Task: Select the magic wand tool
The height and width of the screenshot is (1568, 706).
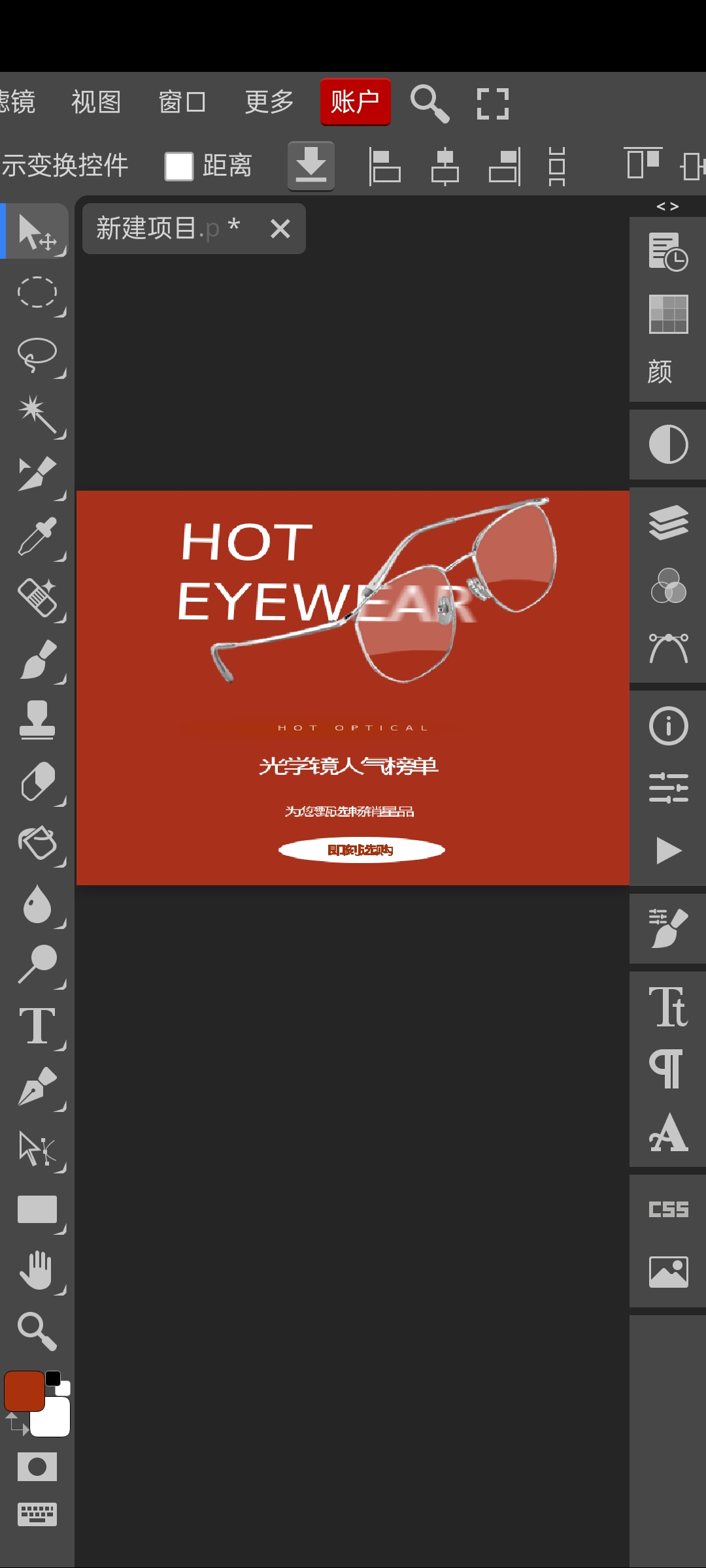Action: 37,415
